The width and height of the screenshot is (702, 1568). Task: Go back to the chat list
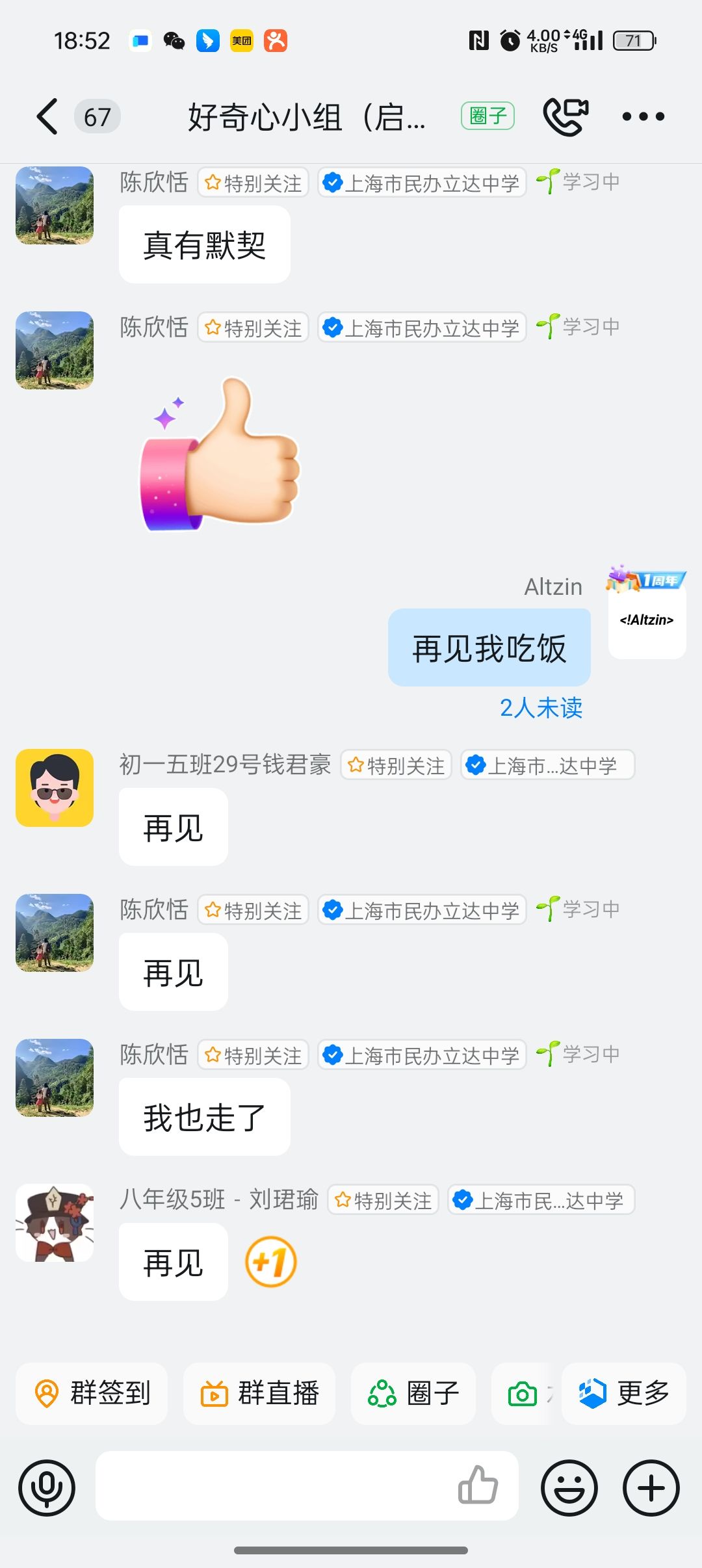coord(47,117)
